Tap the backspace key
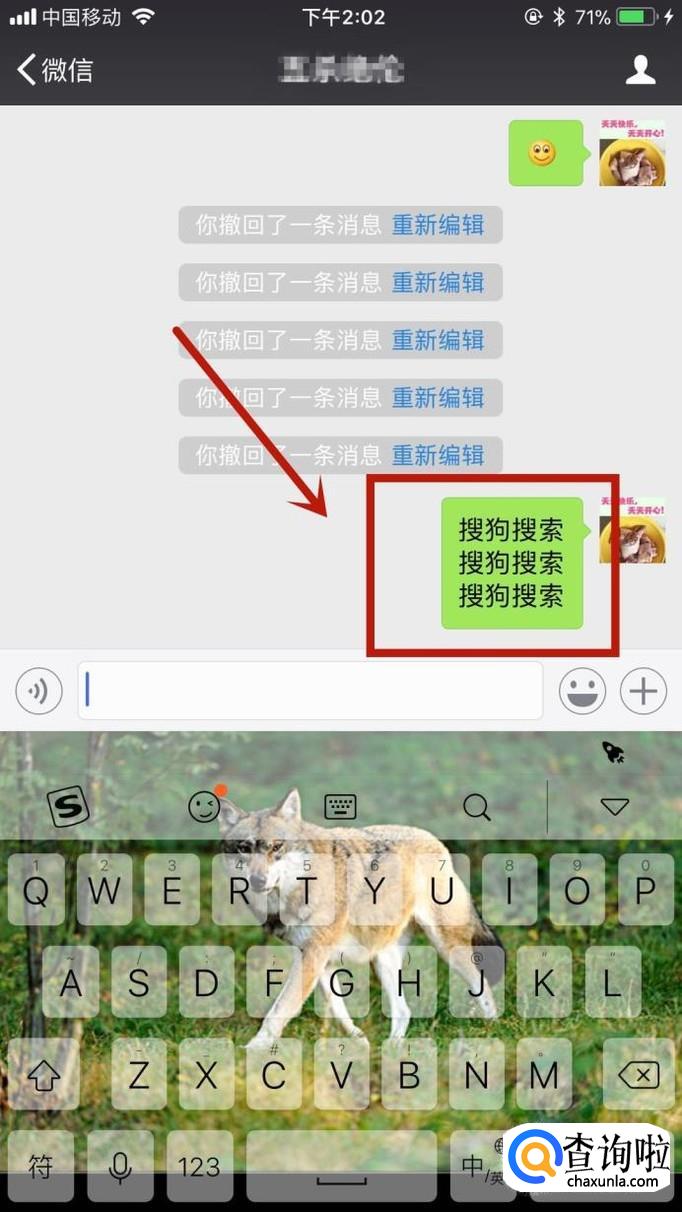 click(639, 1076)
